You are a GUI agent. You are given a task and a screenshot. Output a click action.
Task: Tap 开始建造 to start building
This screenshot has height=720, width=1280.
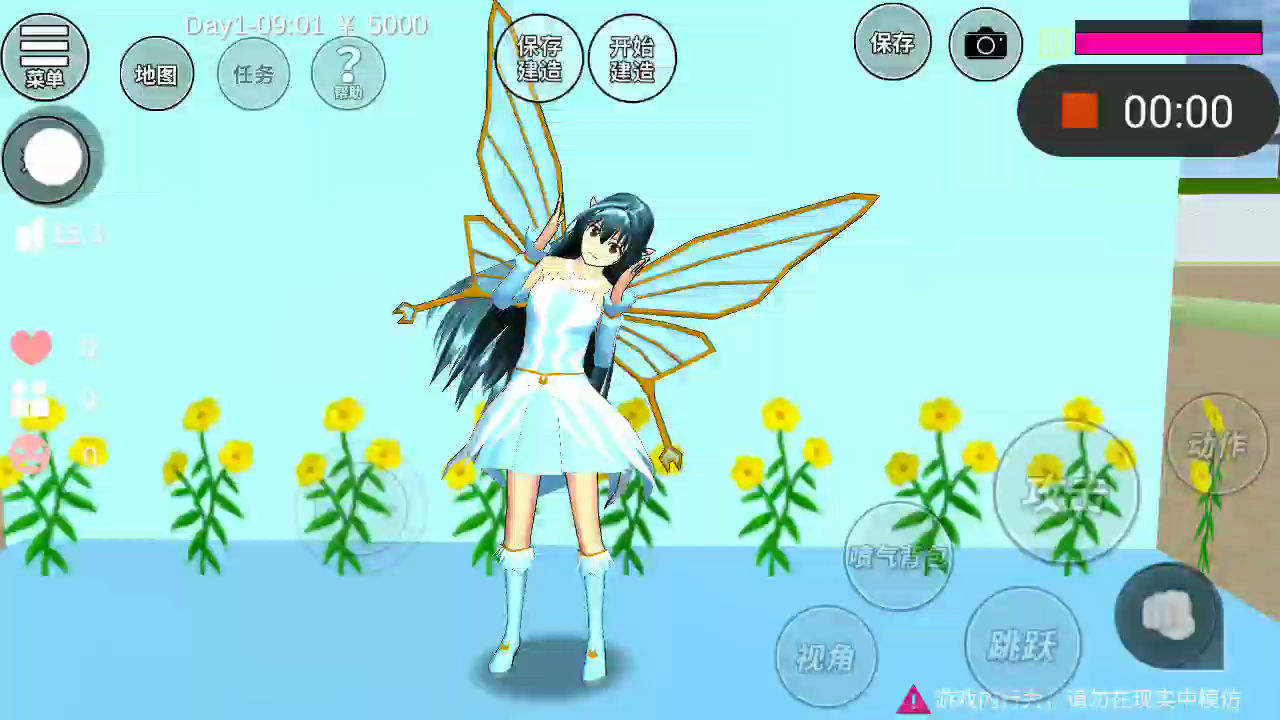pos(632,58)
